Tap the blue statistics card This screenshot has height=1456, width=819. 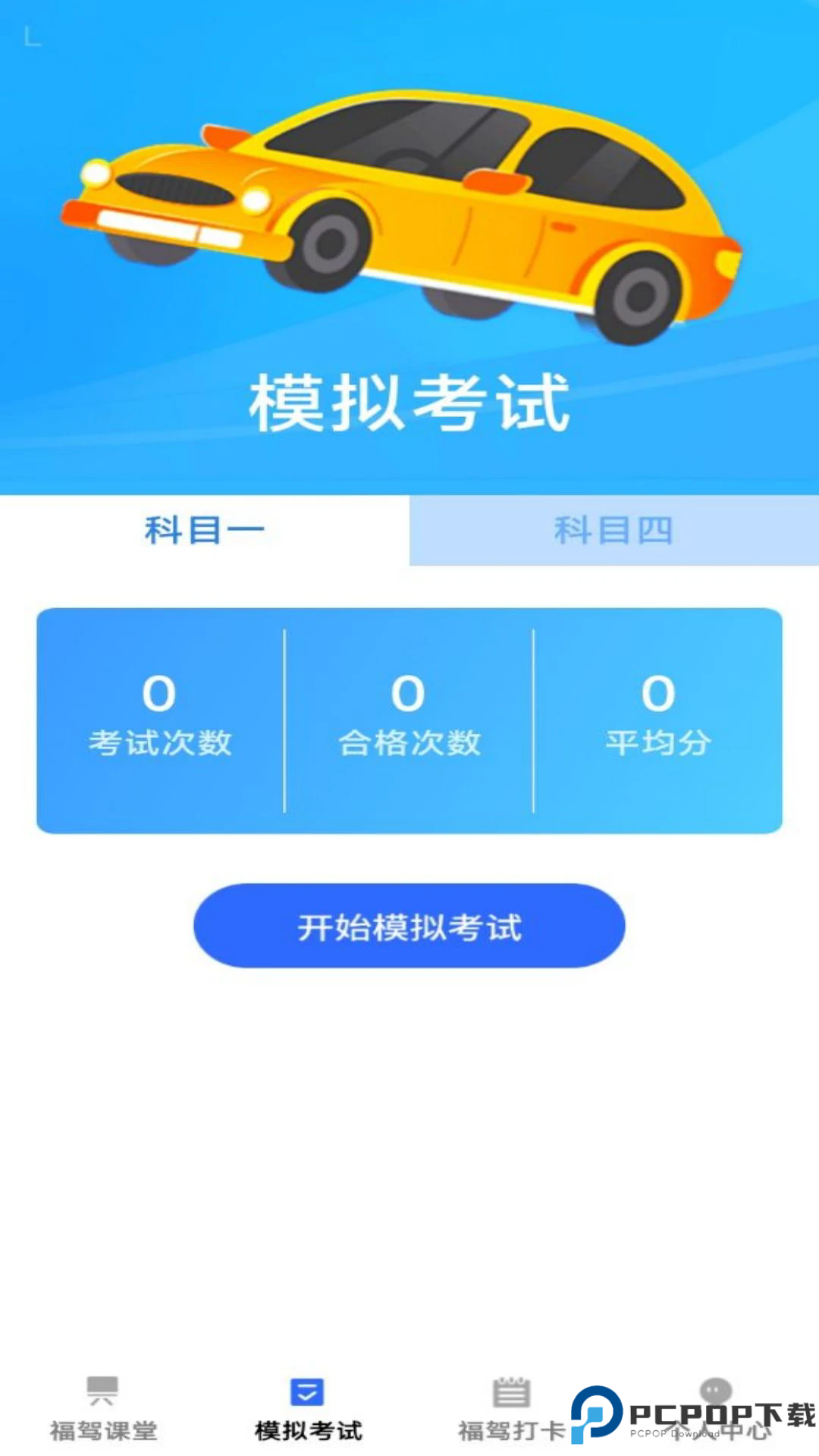(x=409, y=720)
